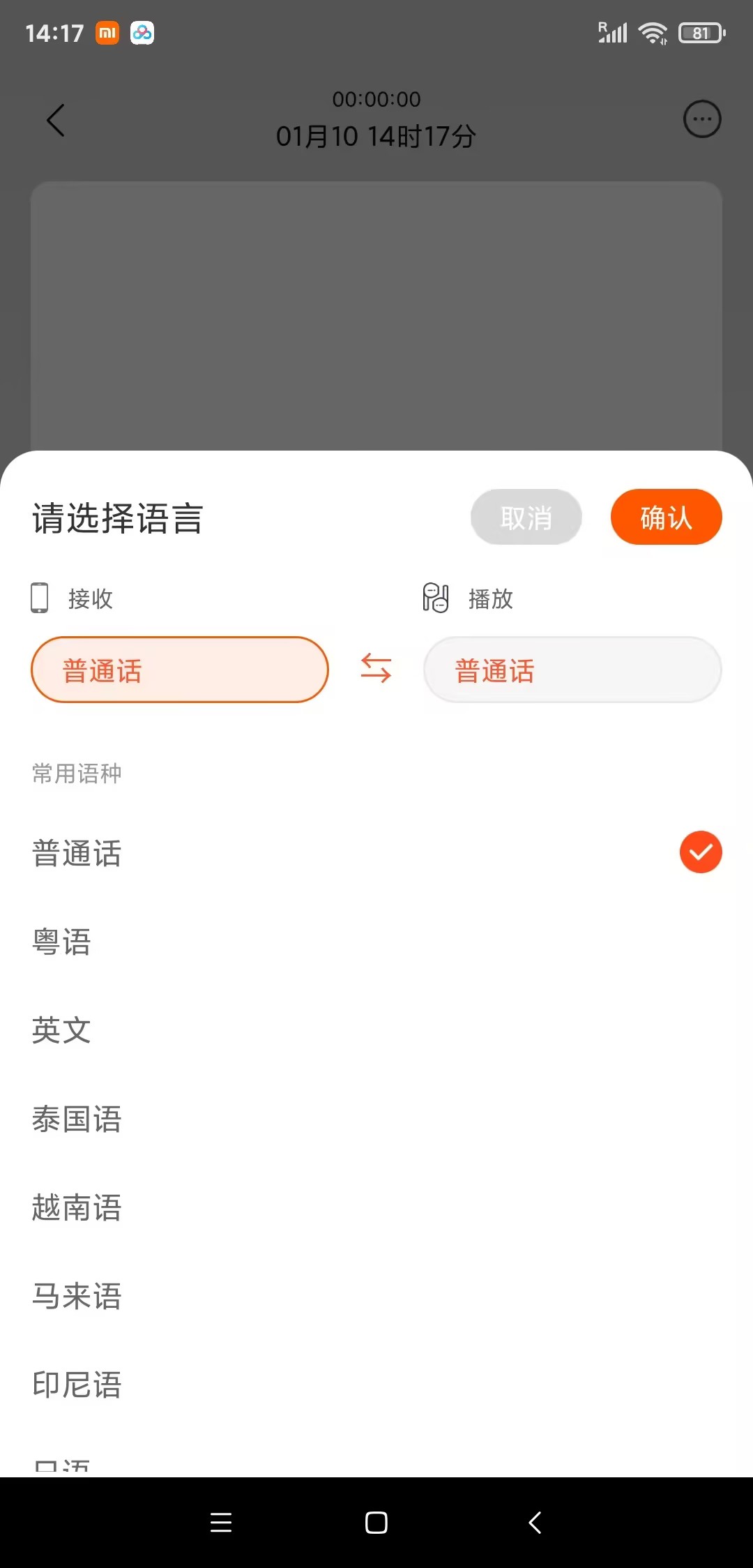The height and width of the screenshot is (1568, 753).
Task: Select the 接收 language field
Action: [x=179, y=670]
